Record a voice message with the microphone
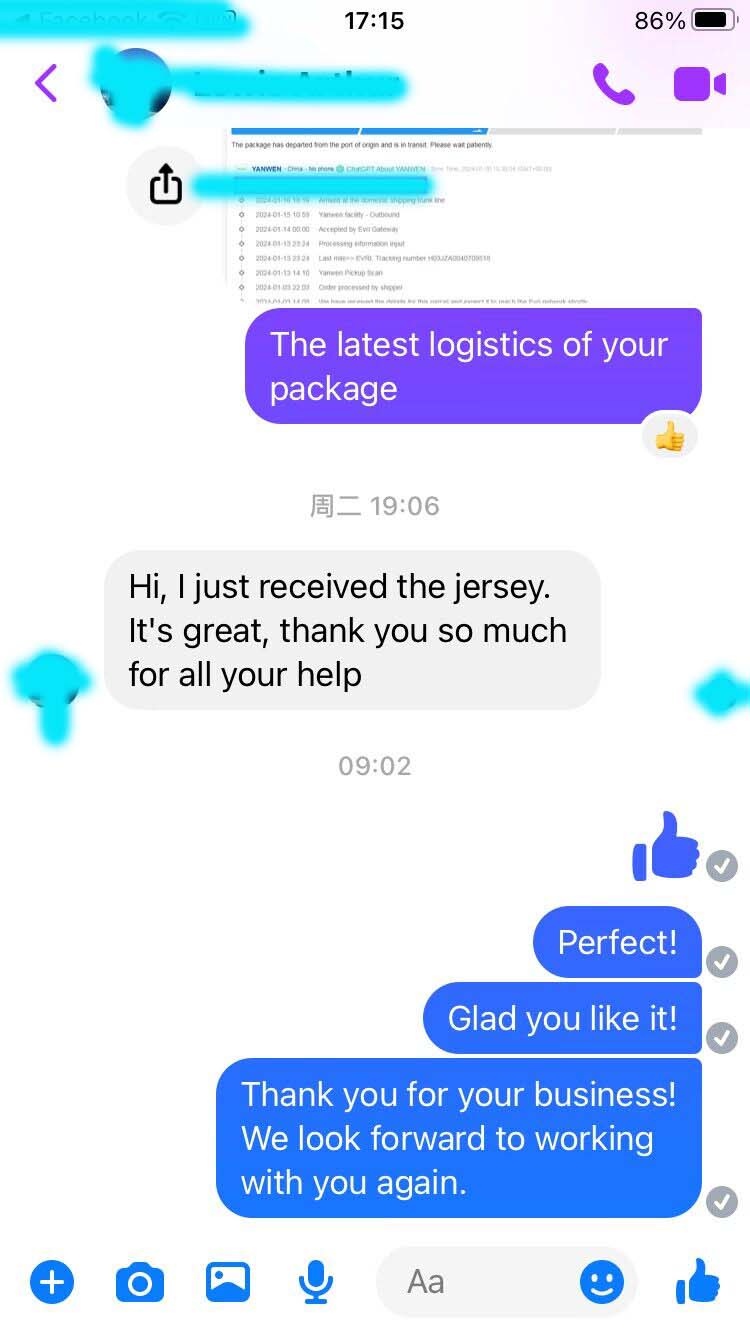 click(316, 1281)
